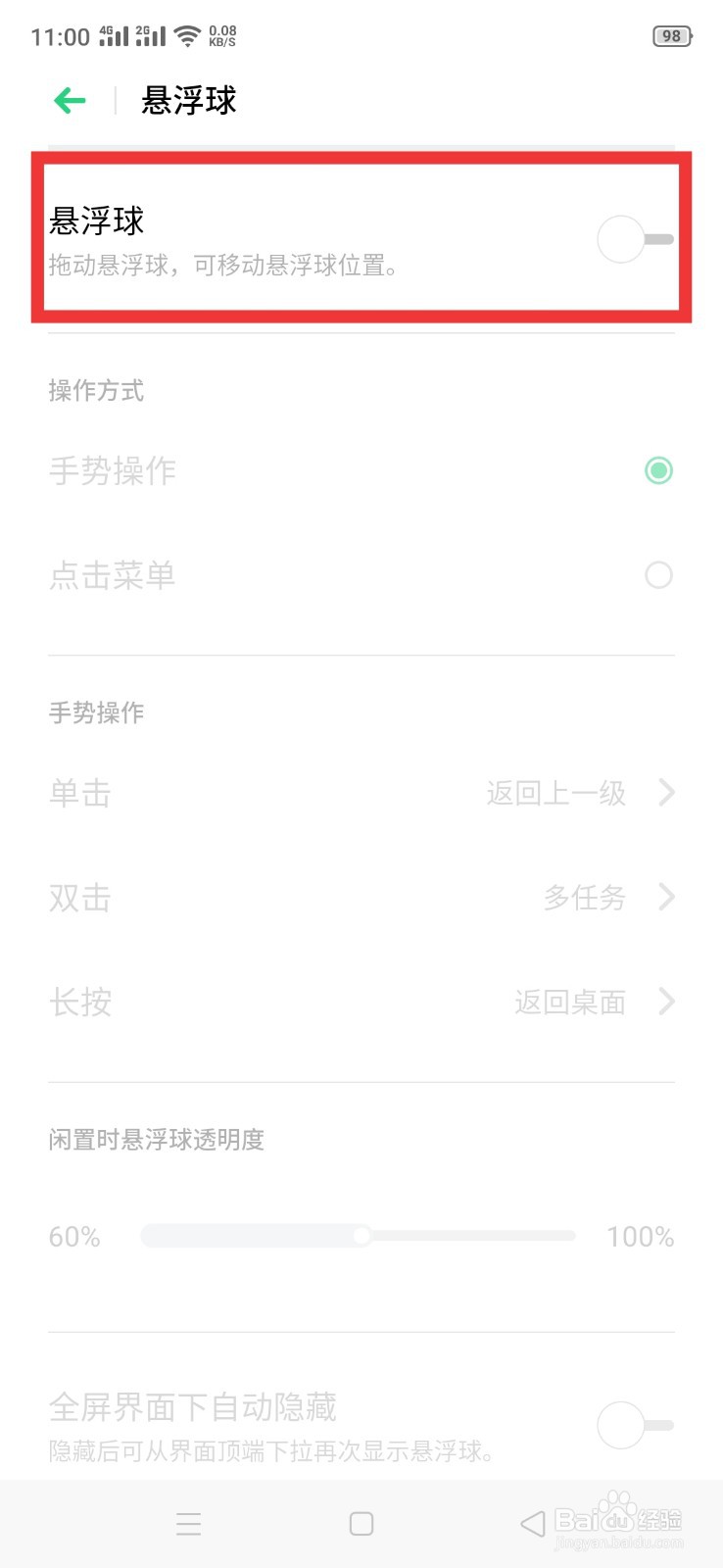Image resolution: width=723 pixels, height=1568 pixels.
Task: Expand the 双击 gesture action chevron
Action: 667,897
